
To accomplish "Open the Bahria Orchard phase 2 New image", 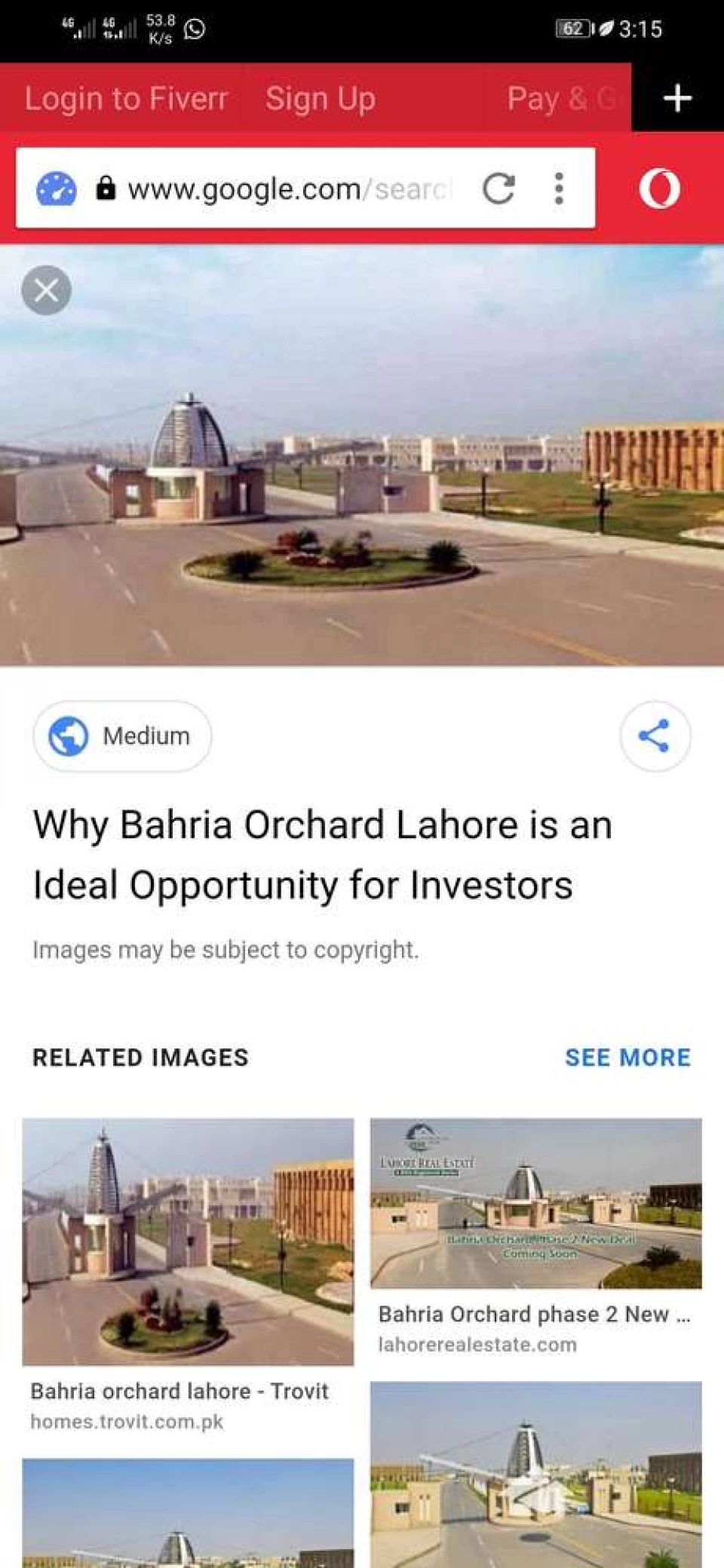I will tap(535, 1203).
